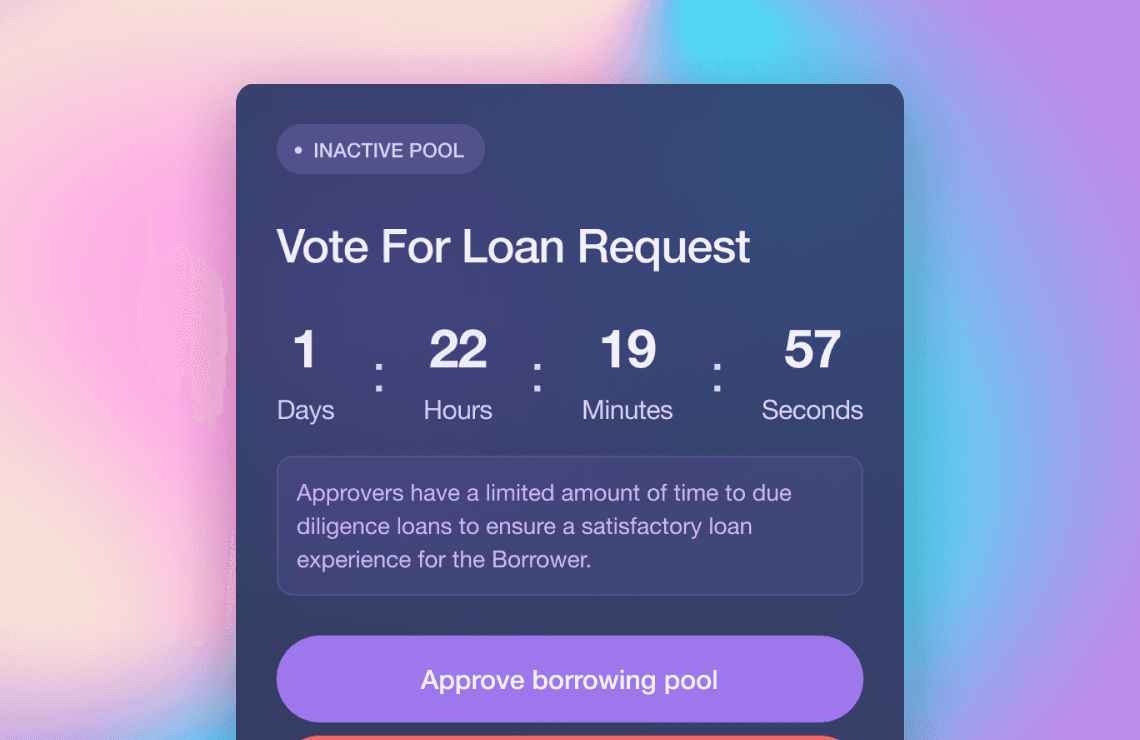Screen dimensions: 1140x740
Task: Tap Approve borrowing pool button
Action: click(x=569, y=679)
